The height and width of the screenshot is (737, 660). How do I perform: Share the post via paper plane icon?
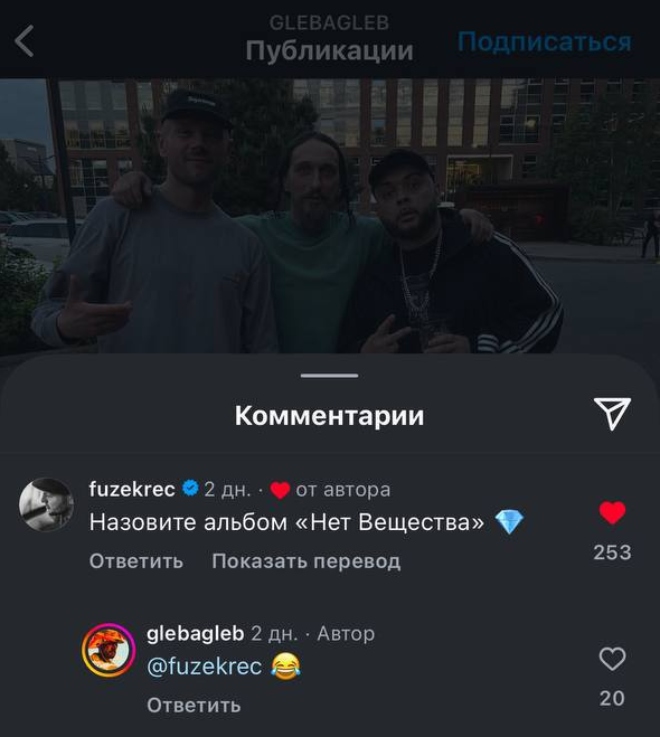(611, 413)
